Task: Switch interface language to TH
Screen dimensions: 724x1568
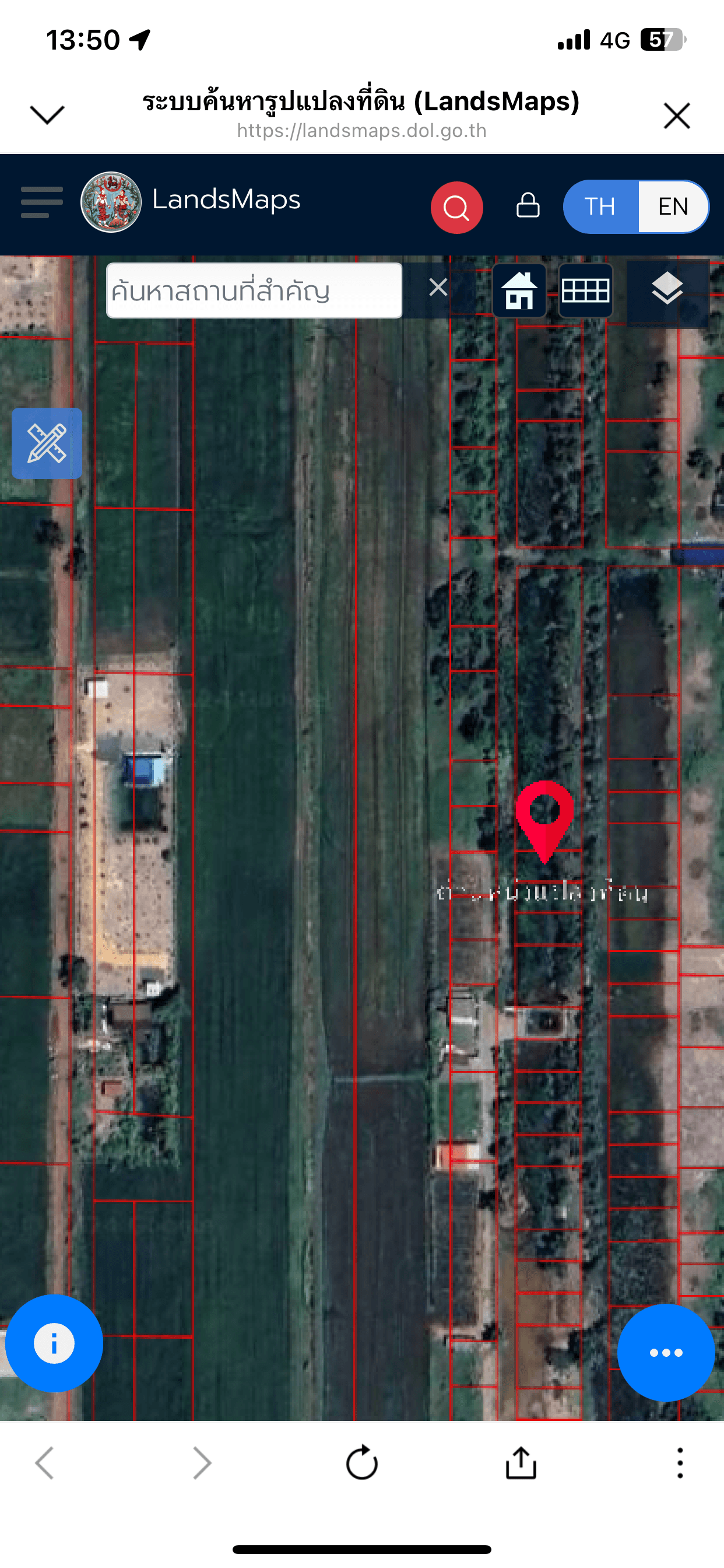Action: coord(600,207)
